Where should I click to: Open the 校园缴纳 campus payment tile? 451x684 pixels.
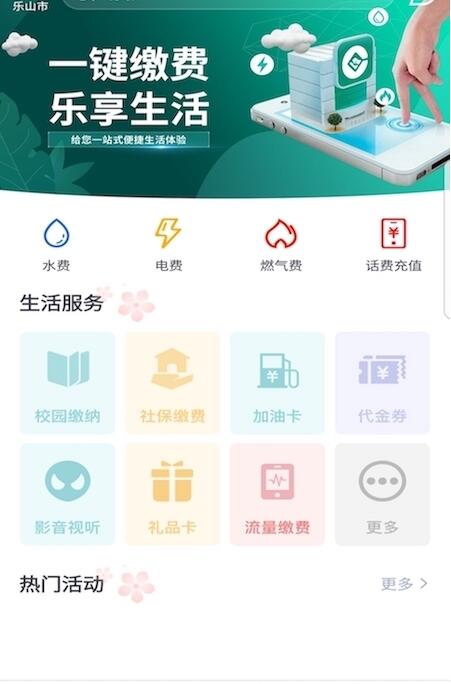(68, 383)
